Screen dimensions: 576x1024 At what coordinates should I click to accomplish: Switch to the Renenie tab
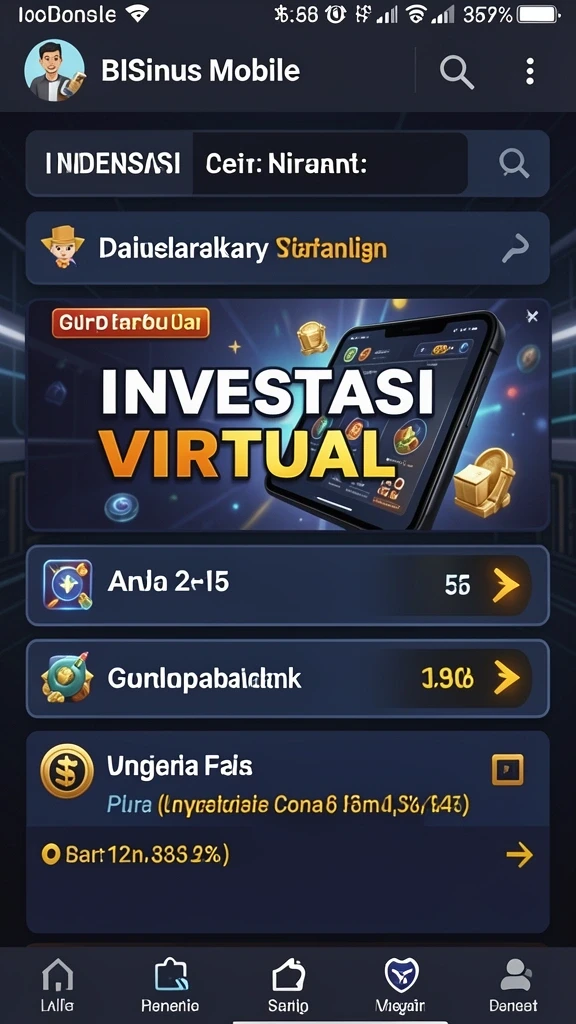coord(170,985)
